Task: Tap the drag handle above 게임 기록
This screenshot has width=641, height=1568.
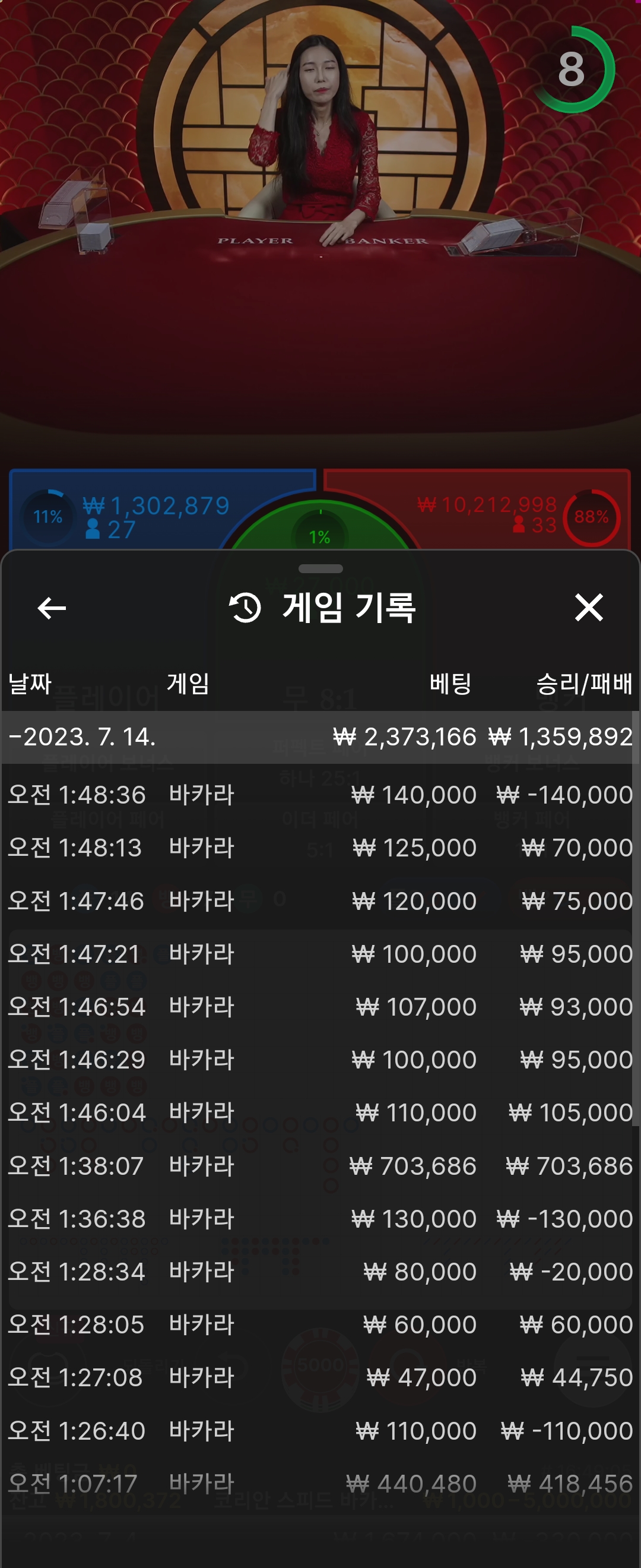Action: (320, 568)
